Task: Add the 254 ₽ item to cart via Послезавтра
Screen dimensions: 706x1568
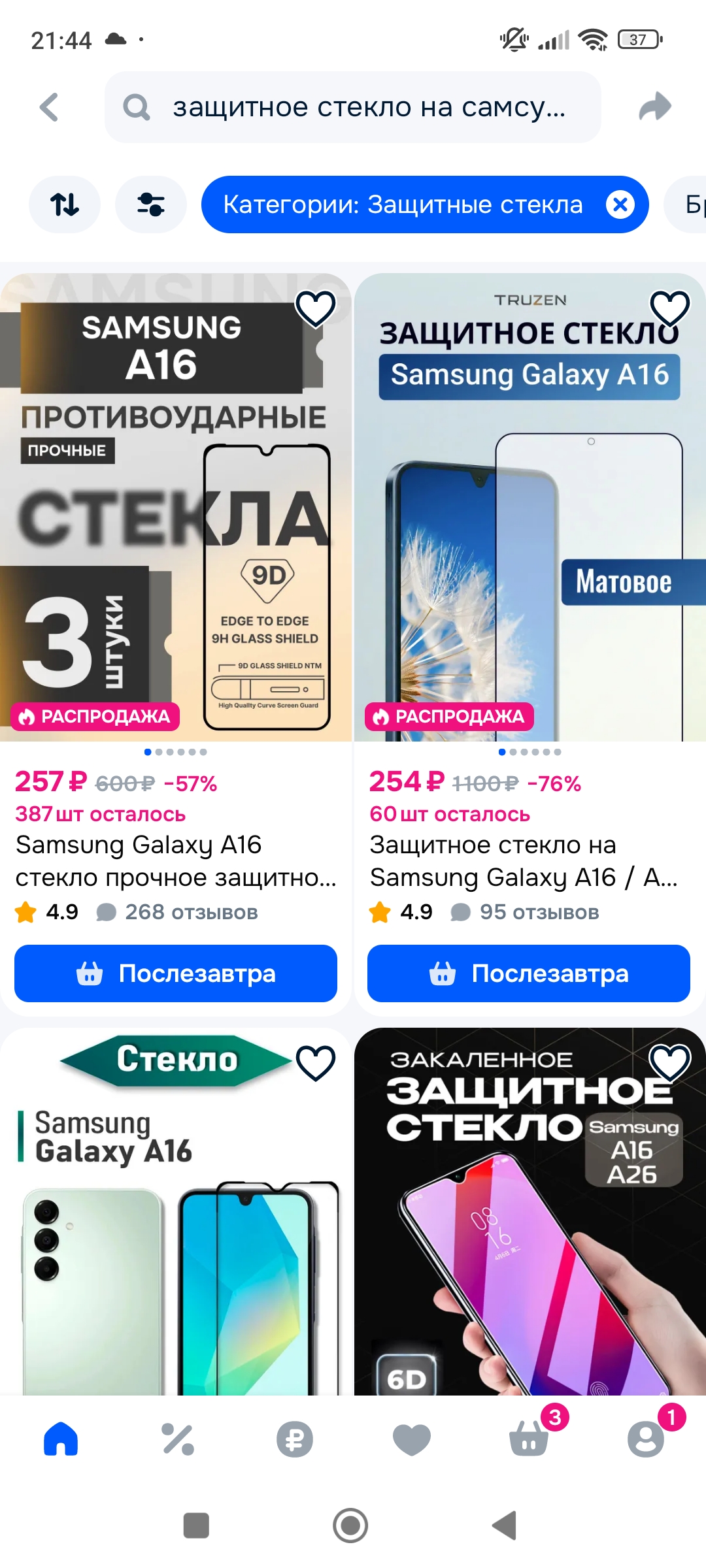Action: click(529, 973)
